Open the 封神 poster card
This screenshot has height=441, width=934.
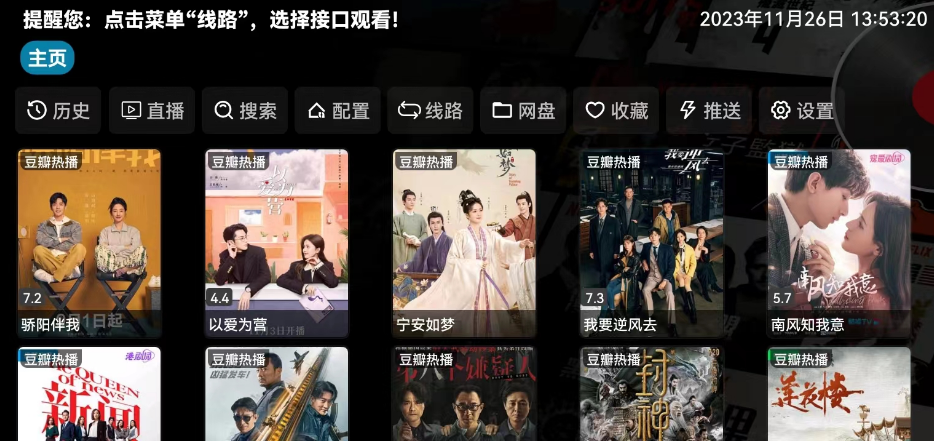652,395
